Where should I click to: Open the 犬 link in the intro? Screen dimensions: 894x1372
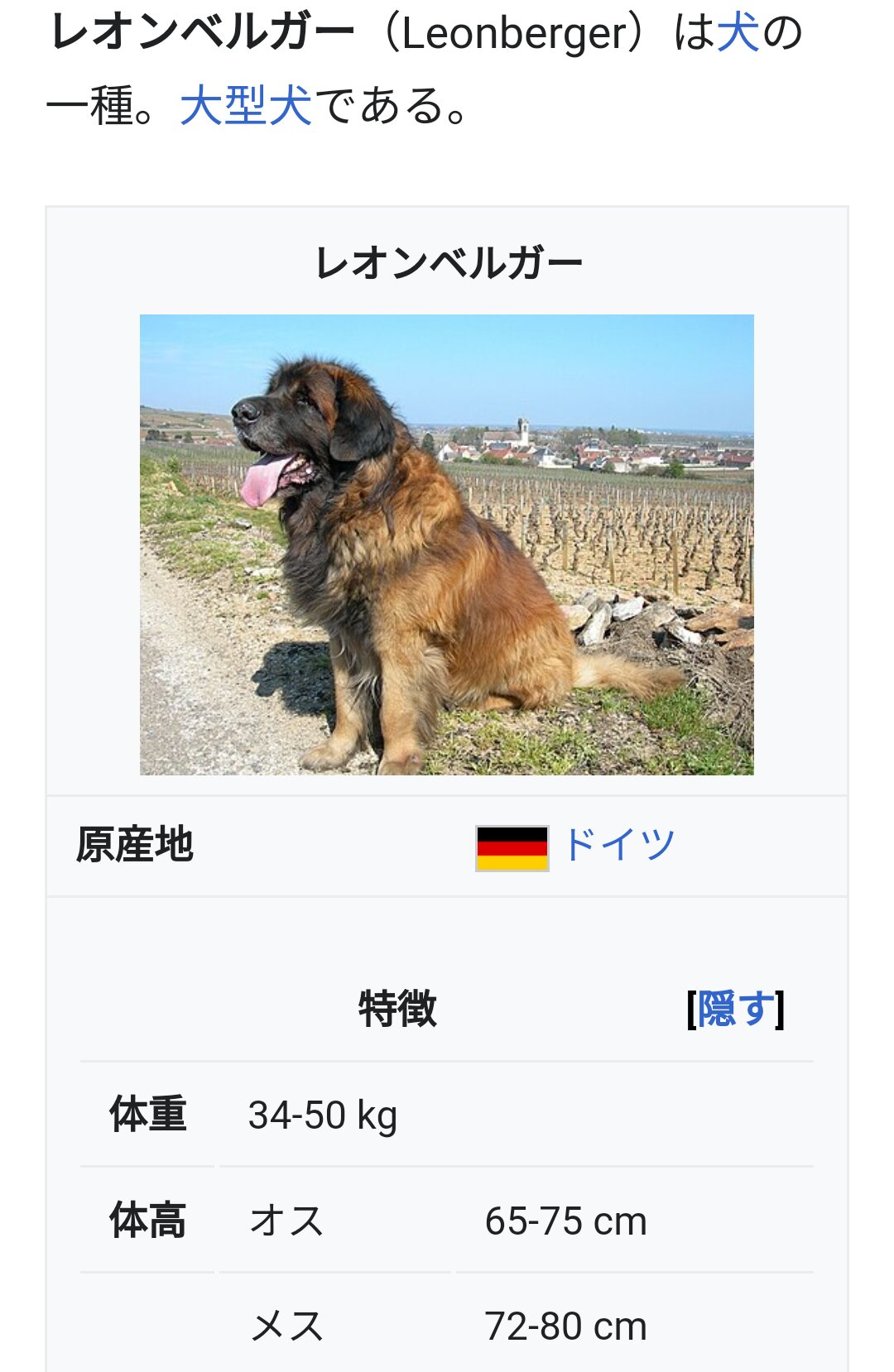pos(738,35)
